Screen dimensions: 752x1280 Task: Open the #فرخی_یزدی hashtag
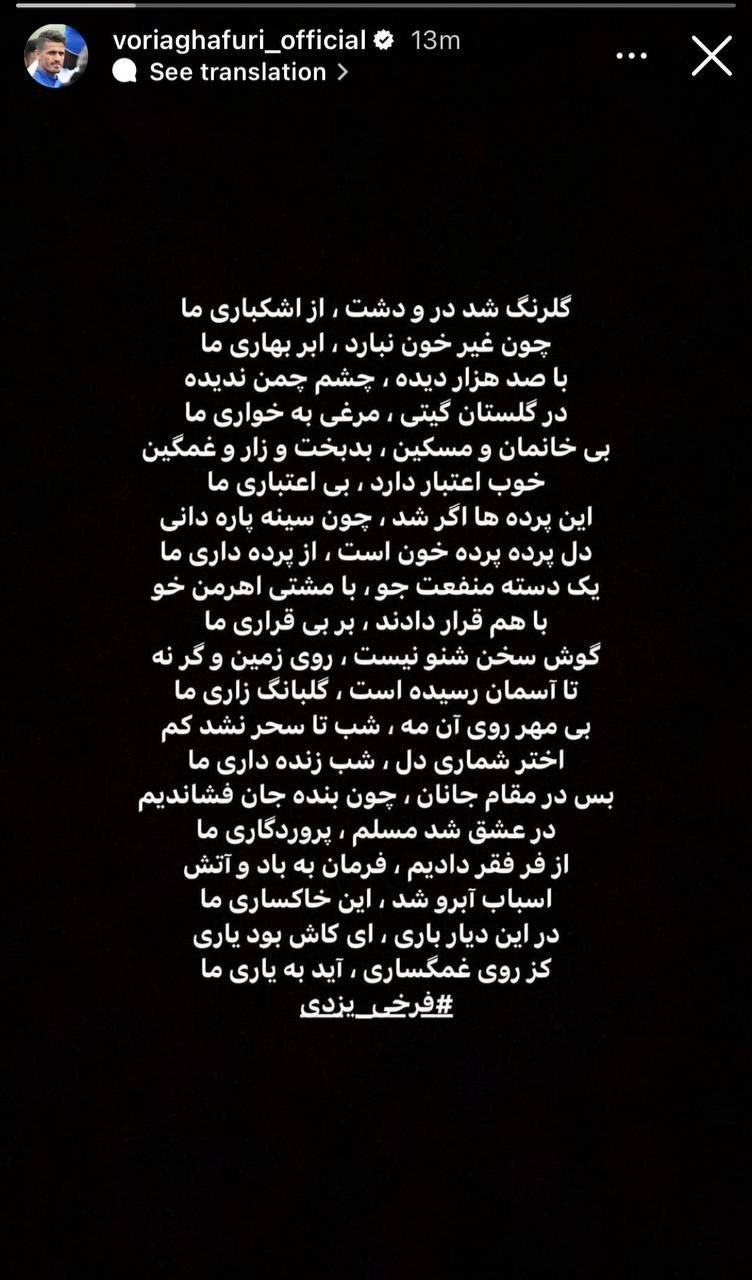(376, 1006)
